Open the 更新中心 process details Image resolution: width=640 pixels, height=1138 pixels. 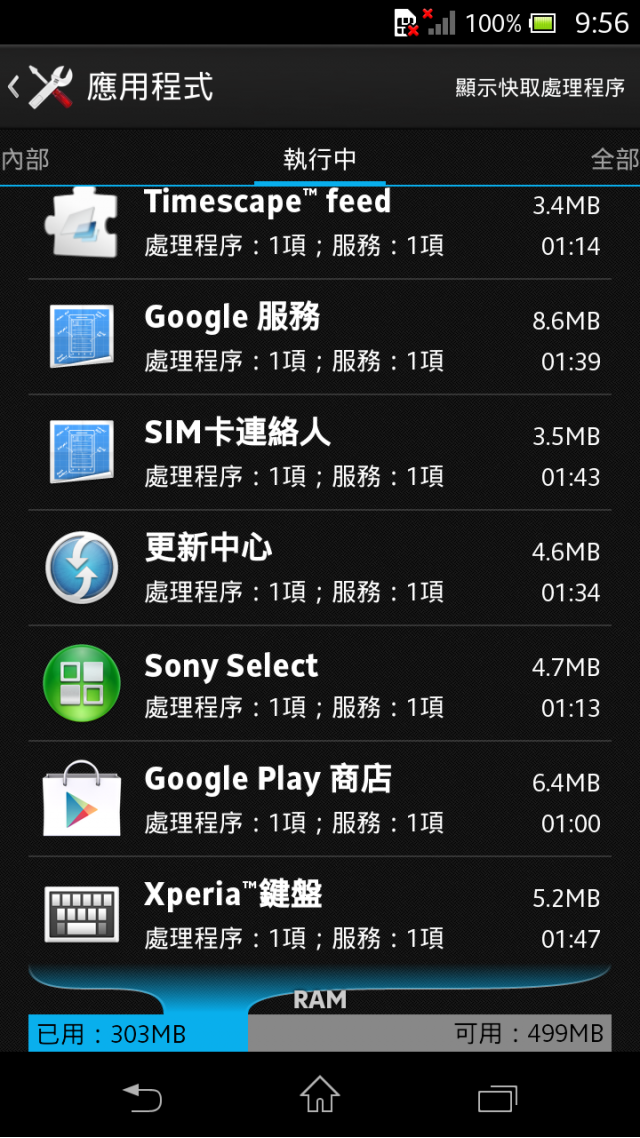[x=320, y=568]
